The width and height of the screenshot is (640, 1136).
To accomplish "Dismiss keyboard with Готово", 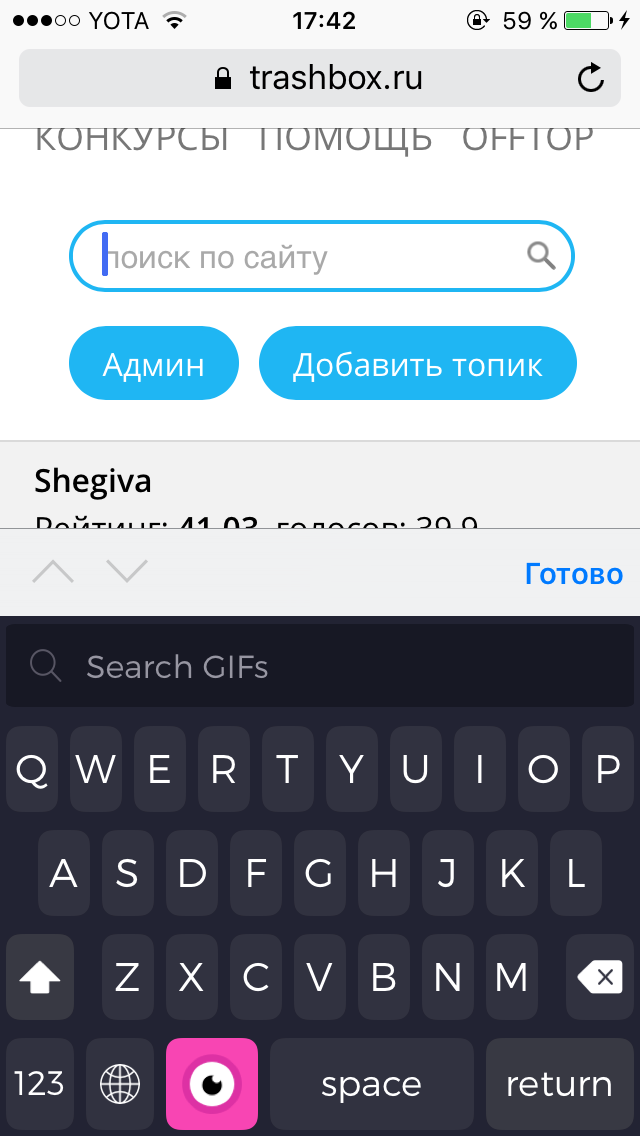I will click(574, 574).
